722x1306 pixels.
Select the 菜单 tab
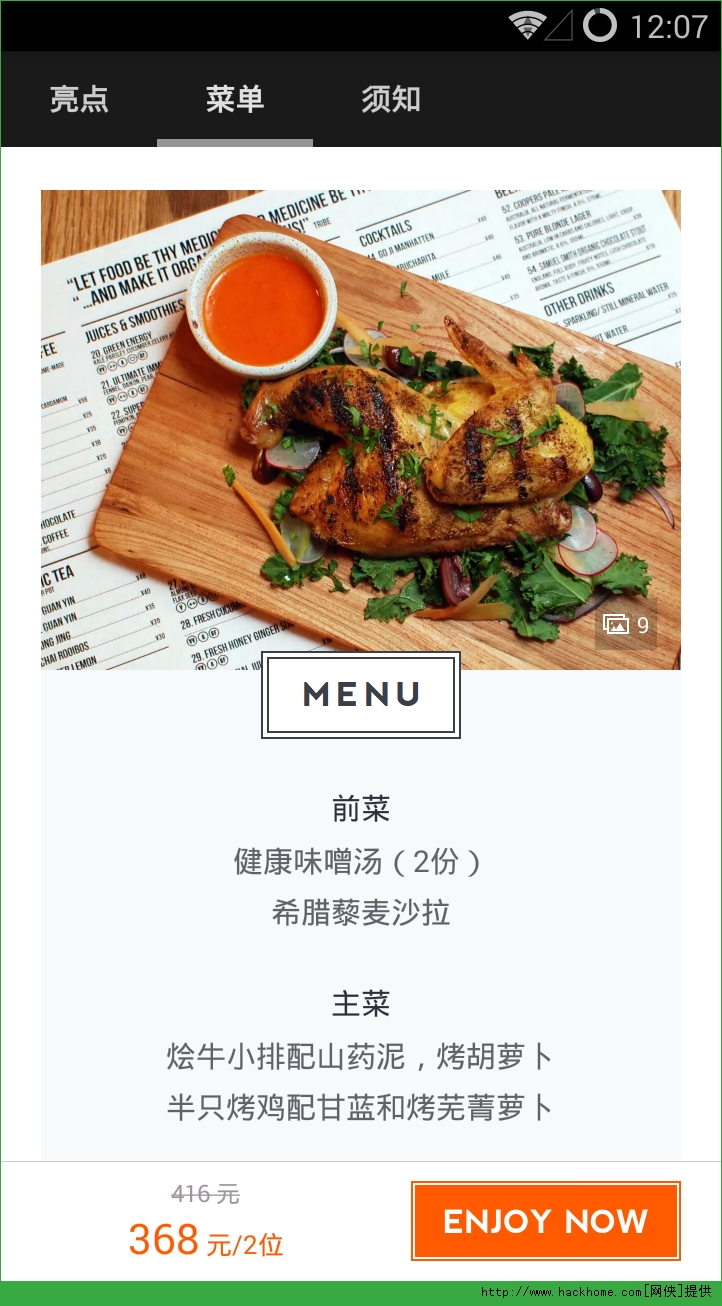235,100
